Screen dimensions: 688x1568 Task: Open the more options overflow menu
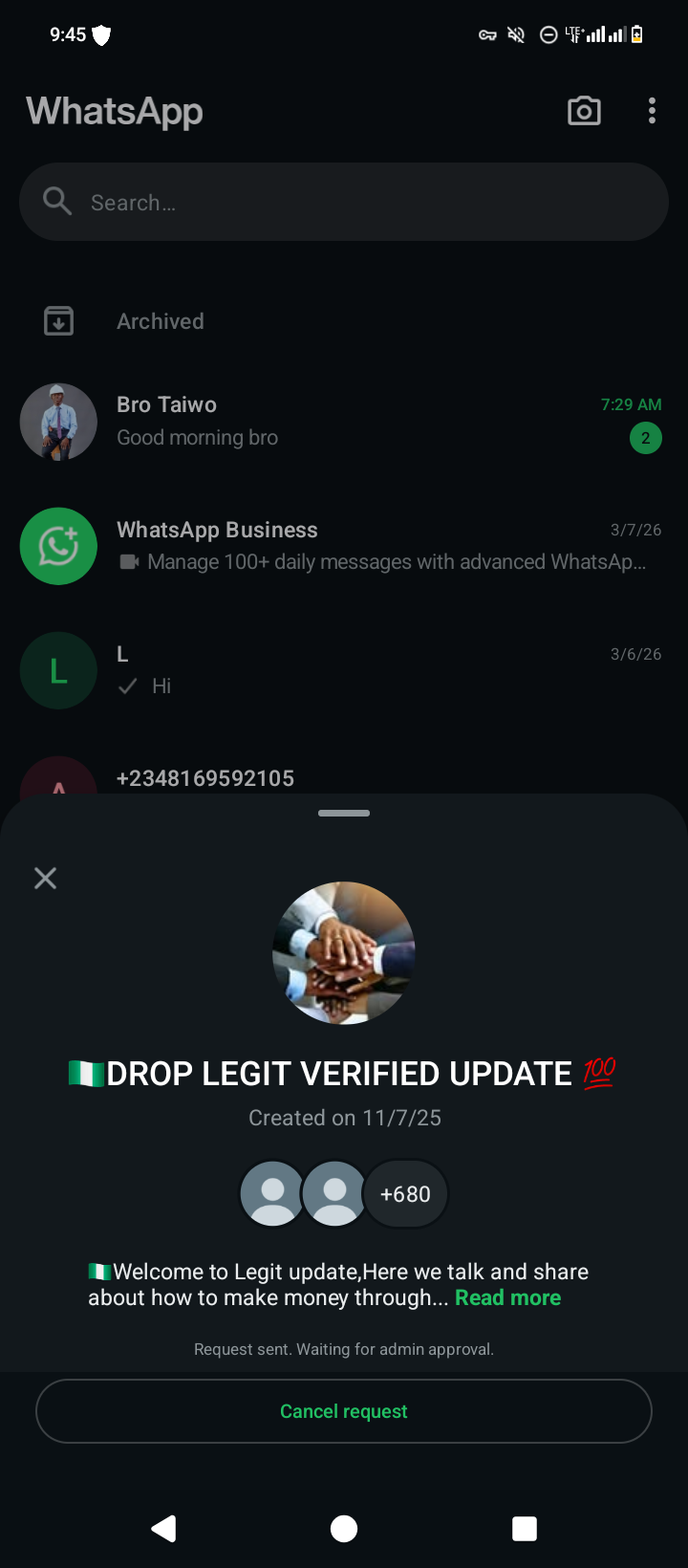652,111
